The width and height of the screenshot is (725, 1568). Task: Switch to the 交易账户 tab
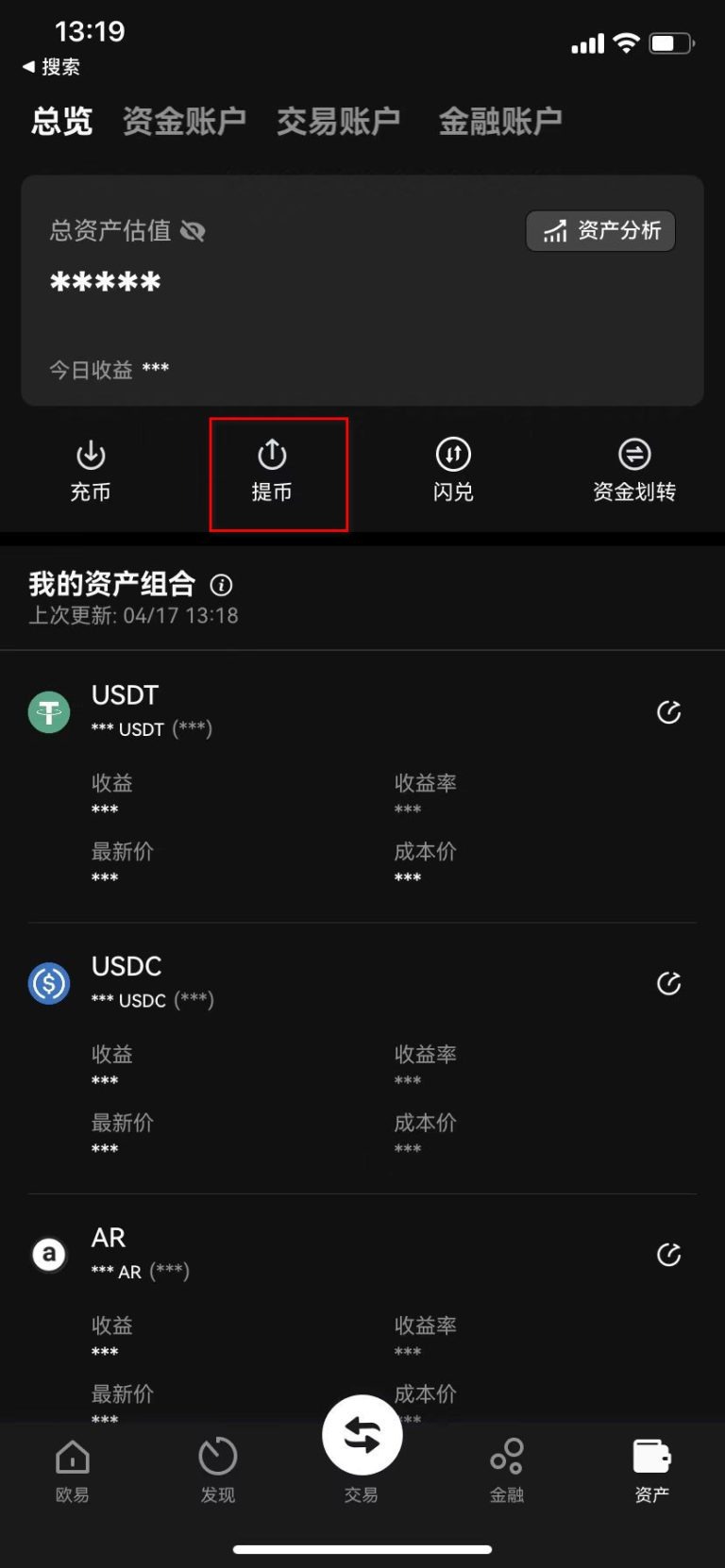[338, 121]
